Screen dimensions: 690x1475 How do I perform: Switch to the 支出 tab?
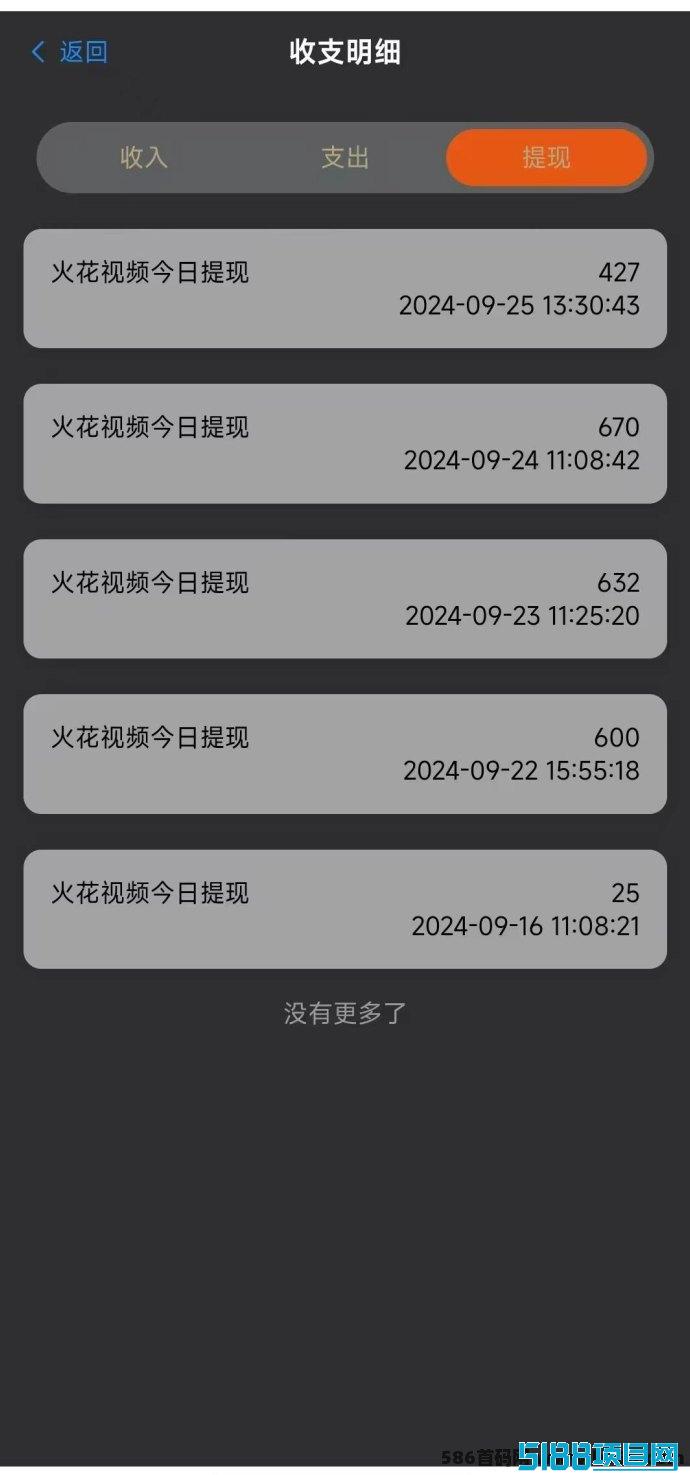click(x=345, y=158)
